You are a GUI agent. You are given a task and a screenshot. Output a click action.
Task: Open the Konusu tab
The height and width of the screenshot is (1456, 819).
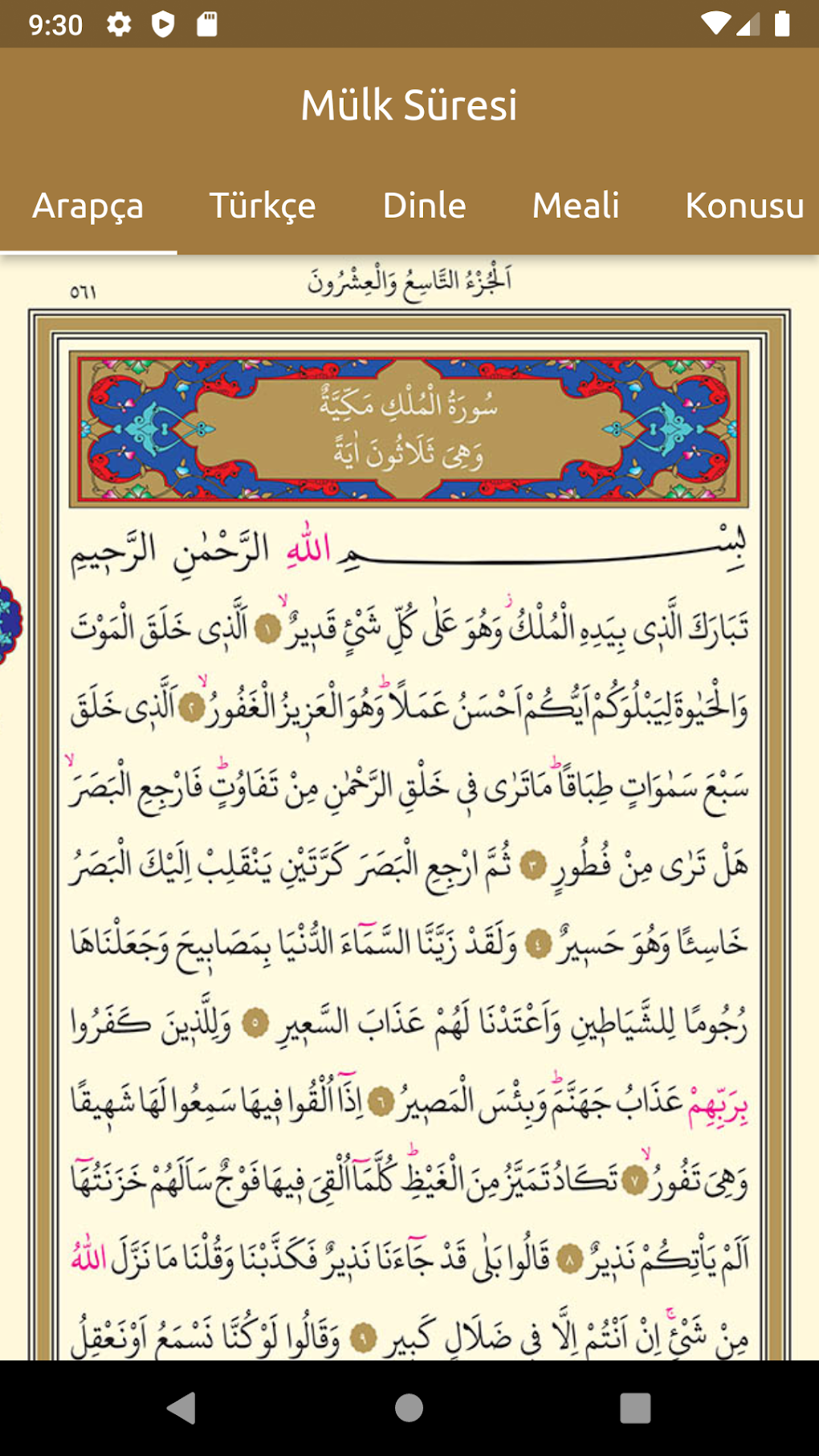[x=744, y=206]
